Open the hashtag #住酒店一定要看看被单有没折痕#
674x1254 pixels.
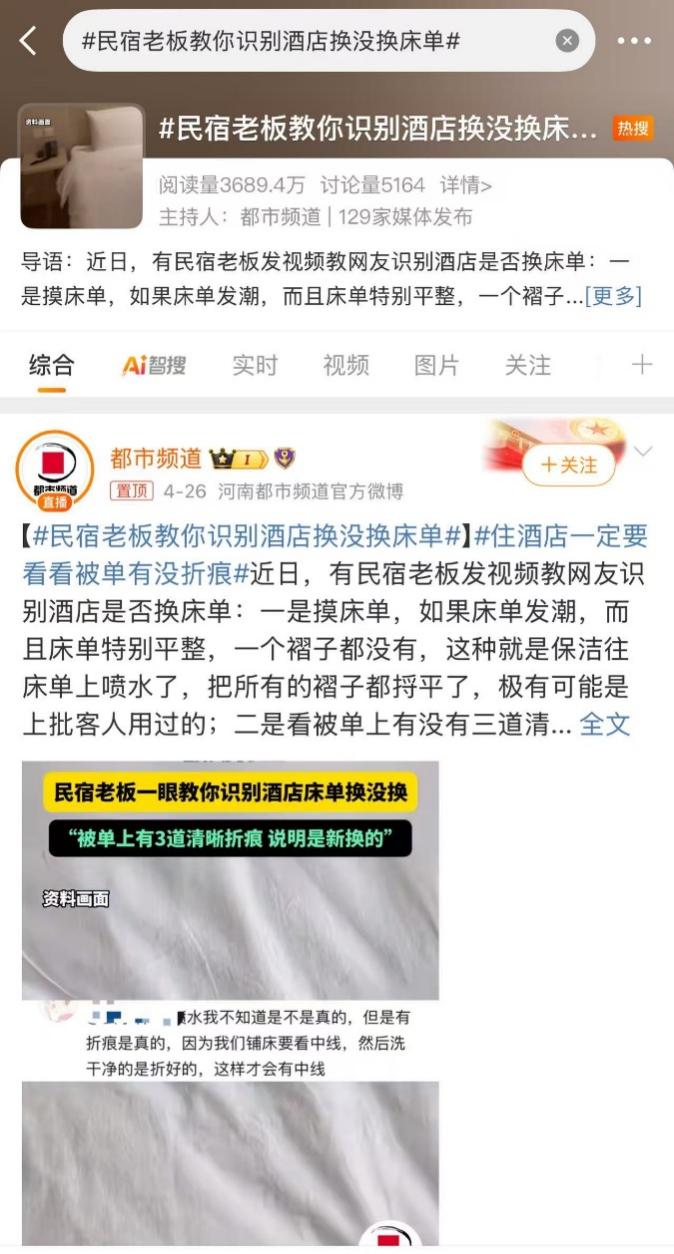click(560, 536)
